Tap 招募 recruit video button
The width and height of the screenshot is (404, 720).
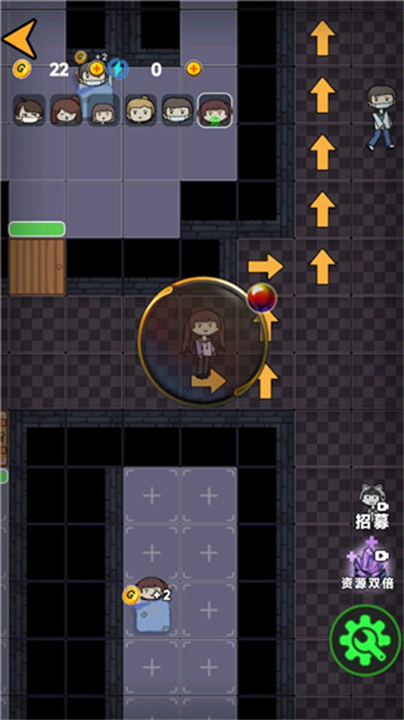click(x=372, y=506)
